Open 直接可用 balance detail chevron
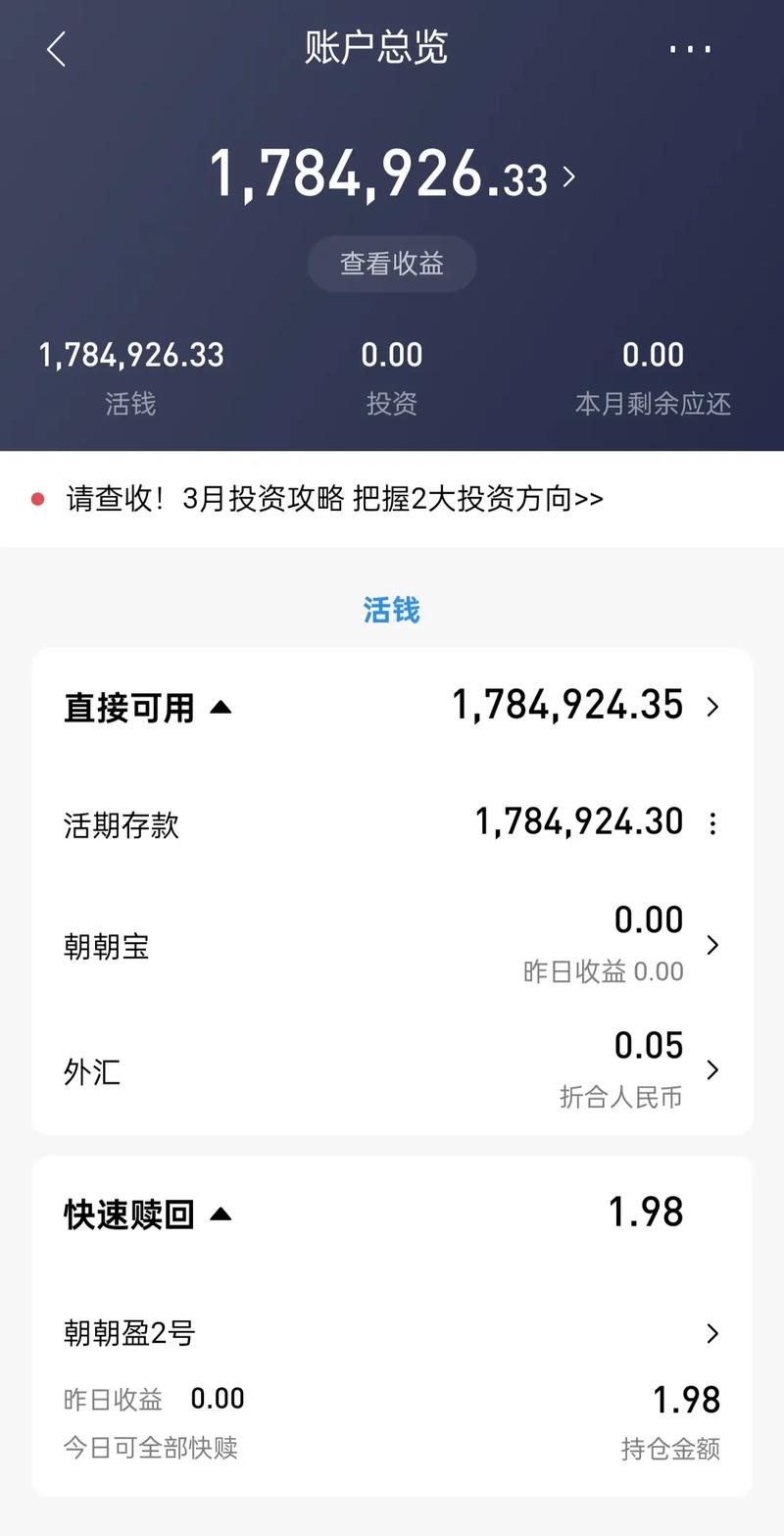Viewport: 784px width, 1536px height. point(713,707)
